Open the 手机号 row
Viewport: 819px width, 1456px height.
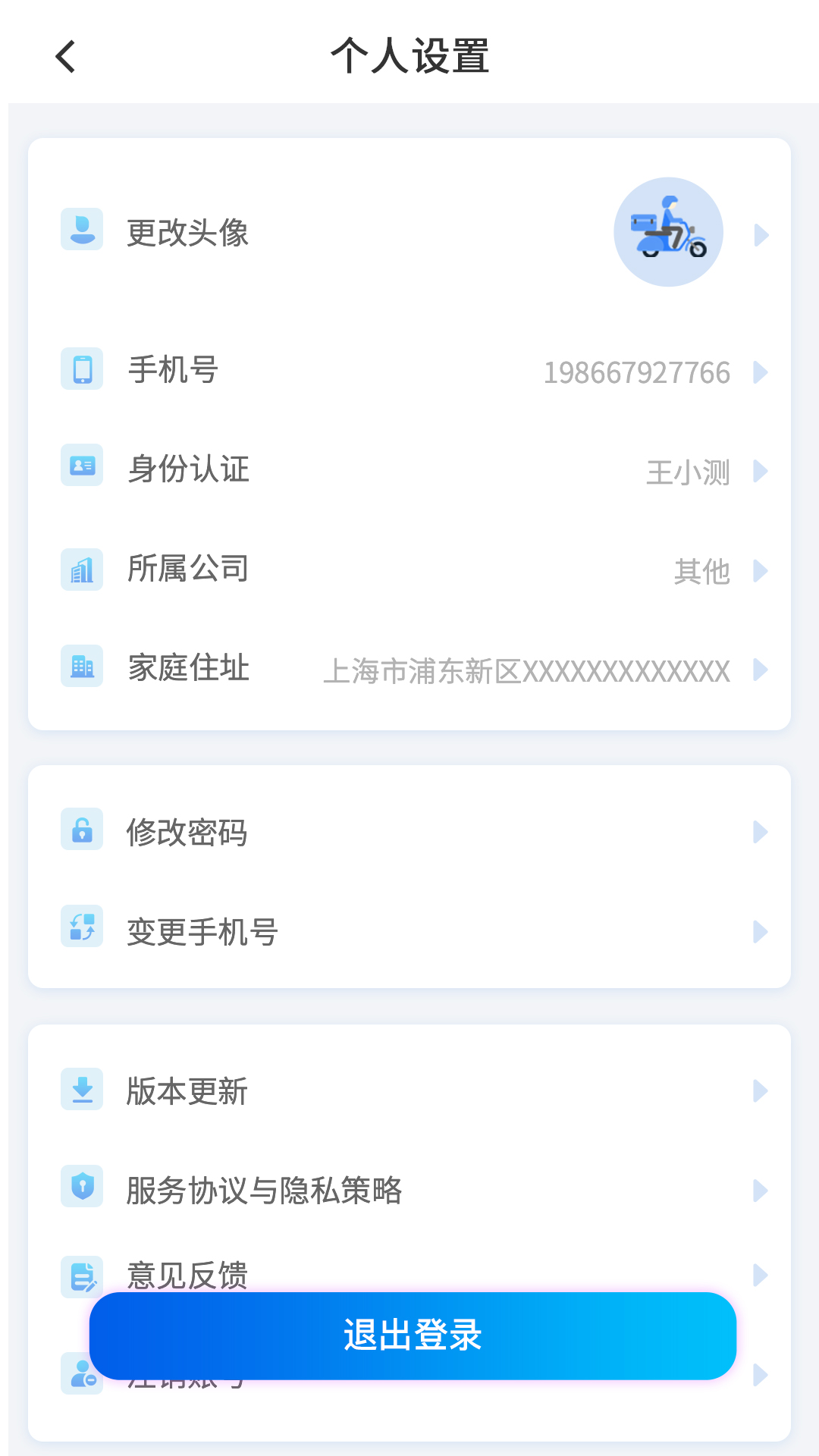[x=409, y=371]
